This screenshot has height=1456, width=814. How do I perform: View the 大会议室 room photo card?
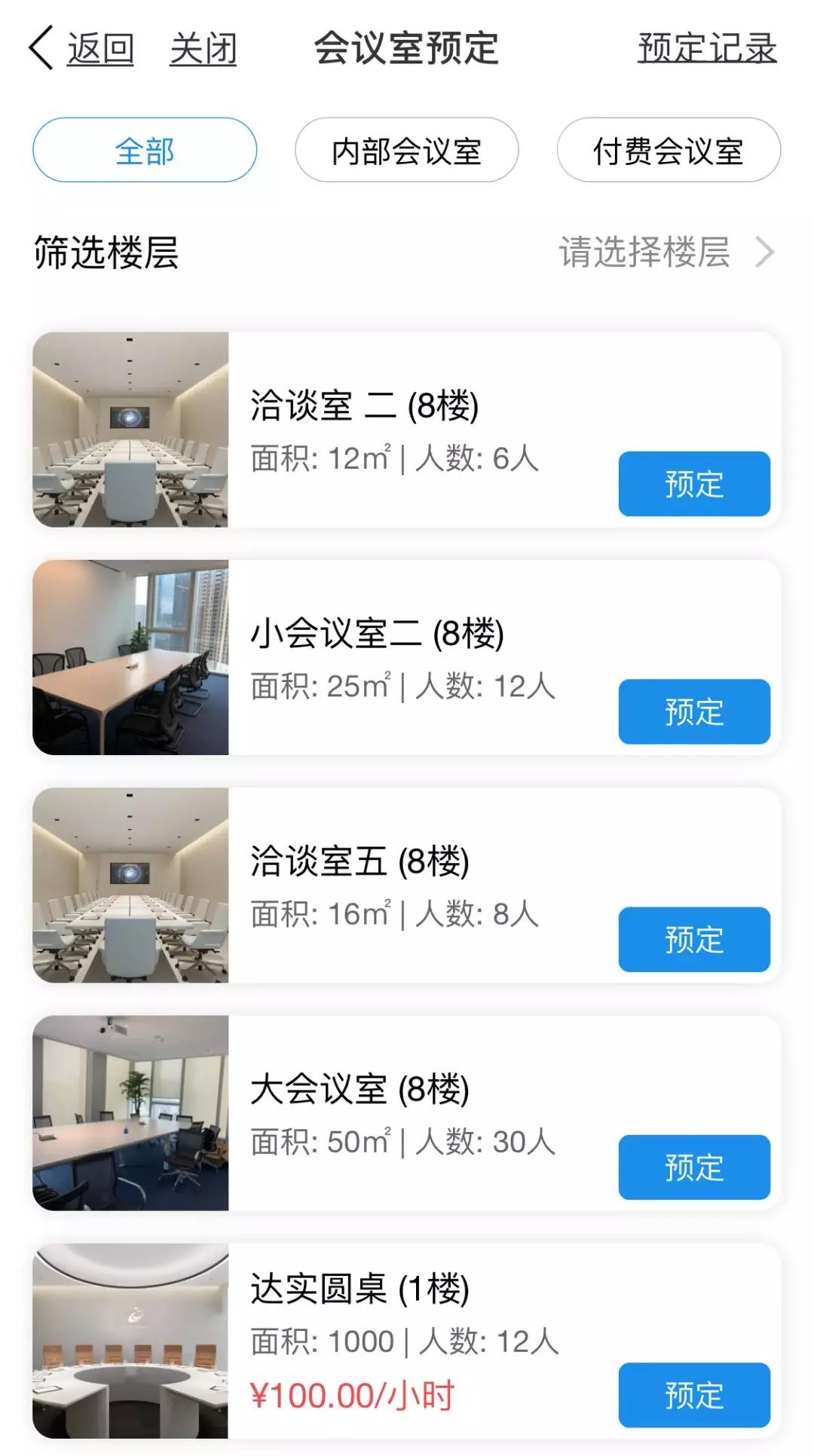coord(130,1113)
